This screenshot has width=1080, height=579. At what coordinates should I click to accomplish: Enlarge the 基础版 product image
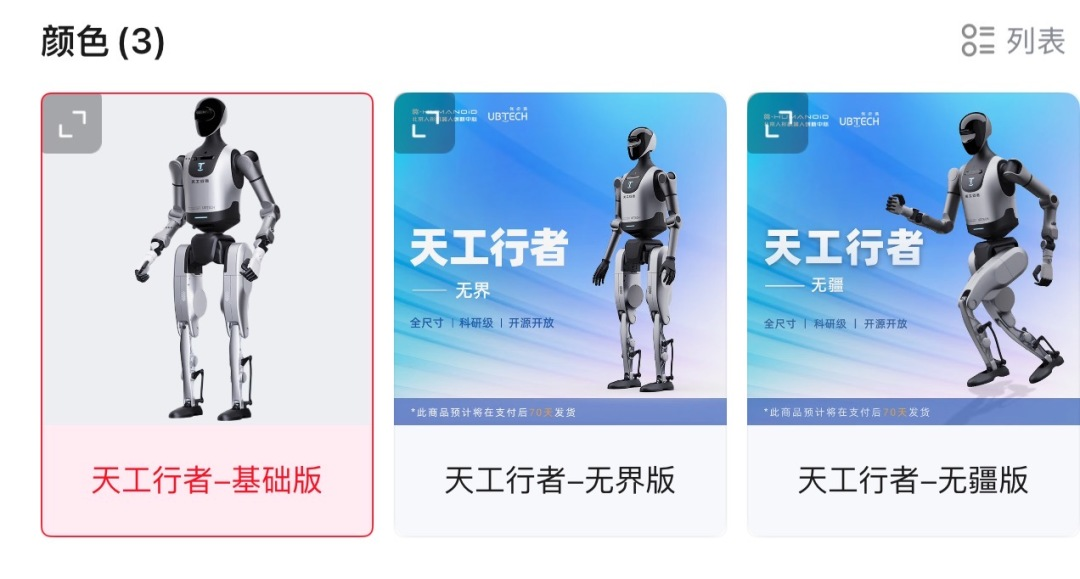[72, 124]
